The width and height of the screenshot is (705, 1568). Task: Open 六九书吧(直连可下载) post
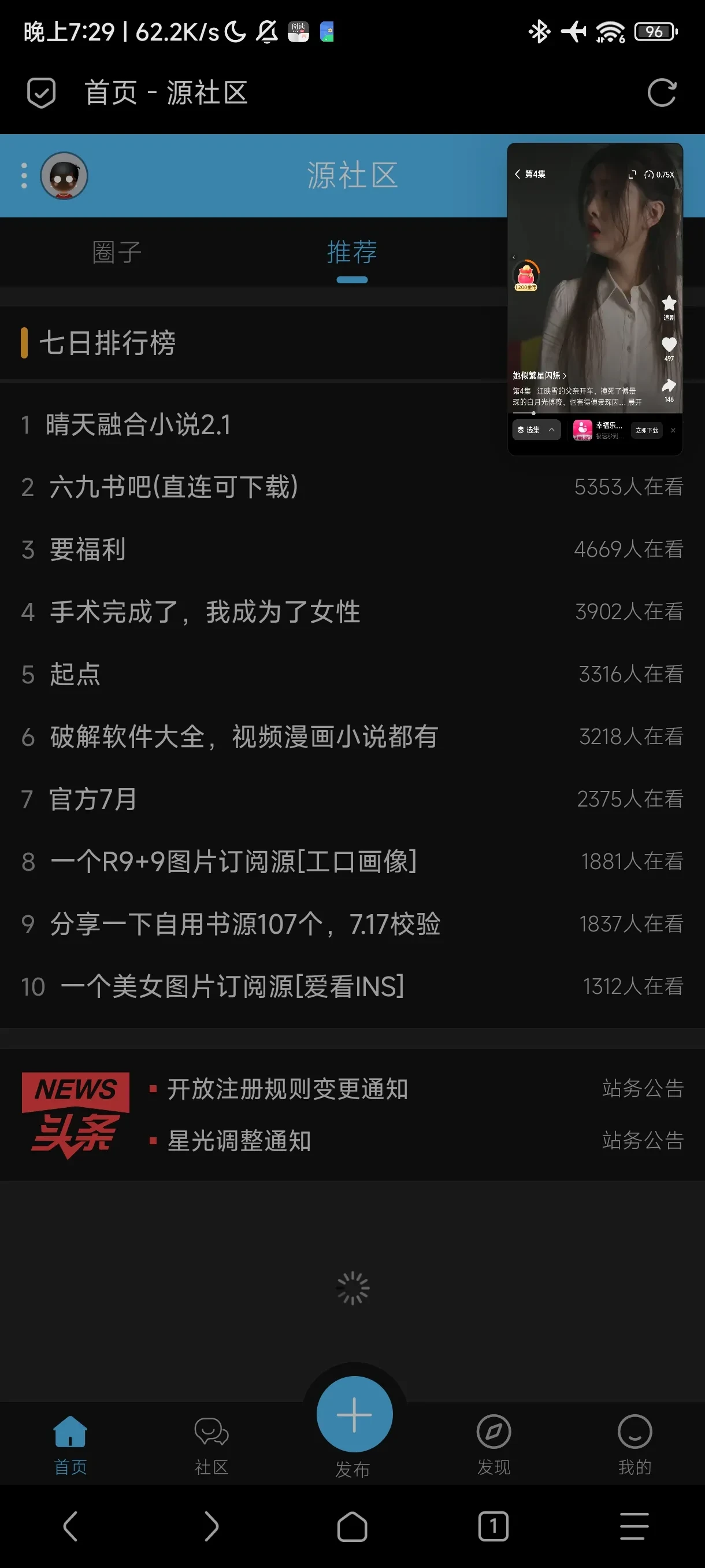pyautogui.click(x=174, y=487)
